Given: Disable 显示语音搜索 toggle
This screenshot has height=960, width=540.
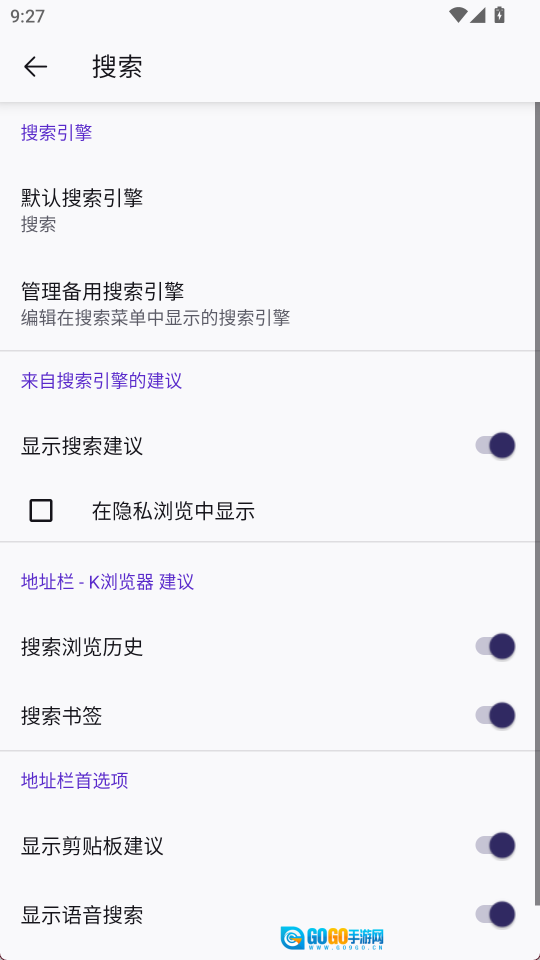Looking at the screenshot, I should [x=495, y=915].
